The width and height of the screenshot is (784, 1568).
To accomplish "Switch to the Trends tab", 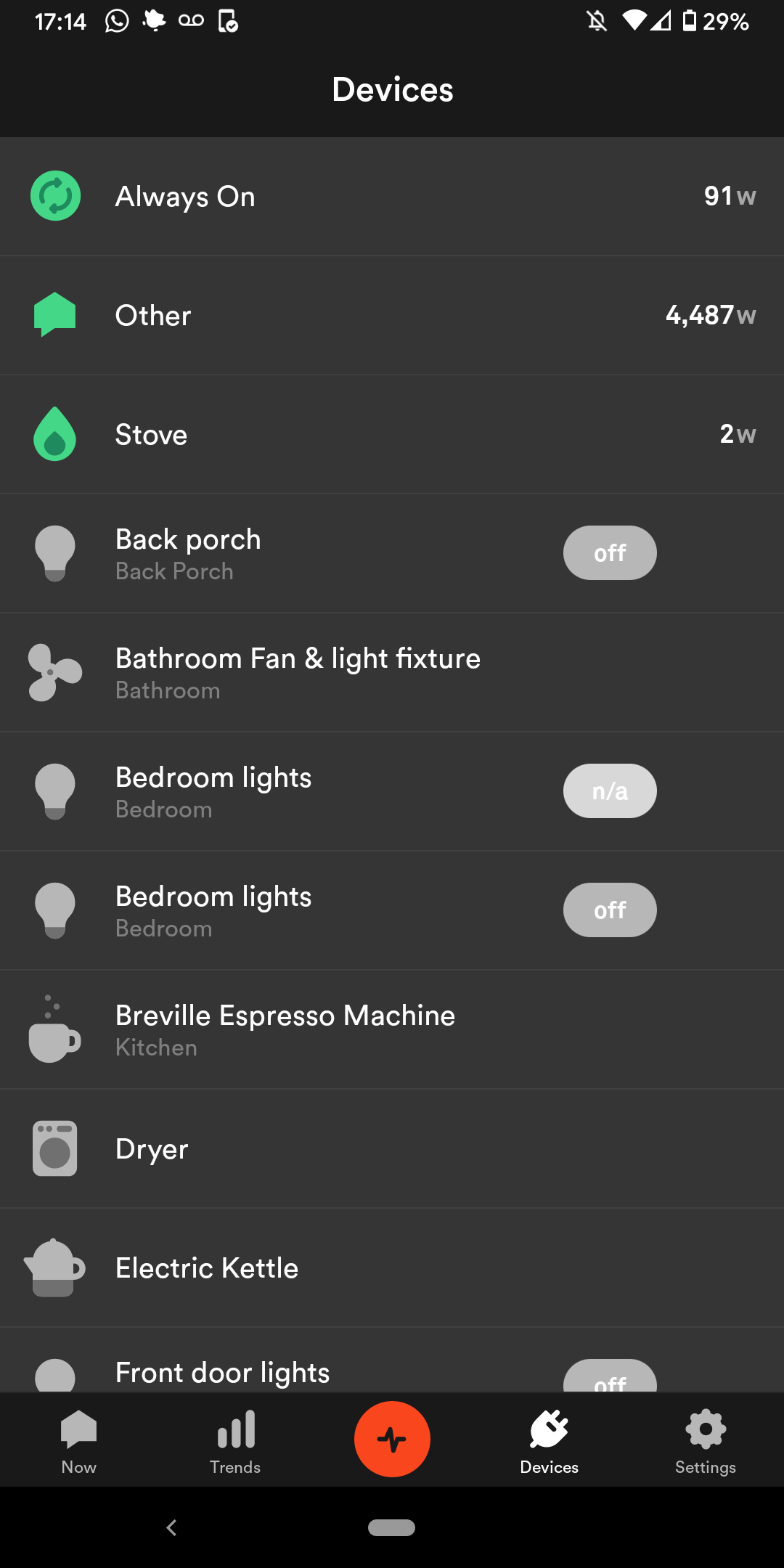I will click(x=235, y=1440).
